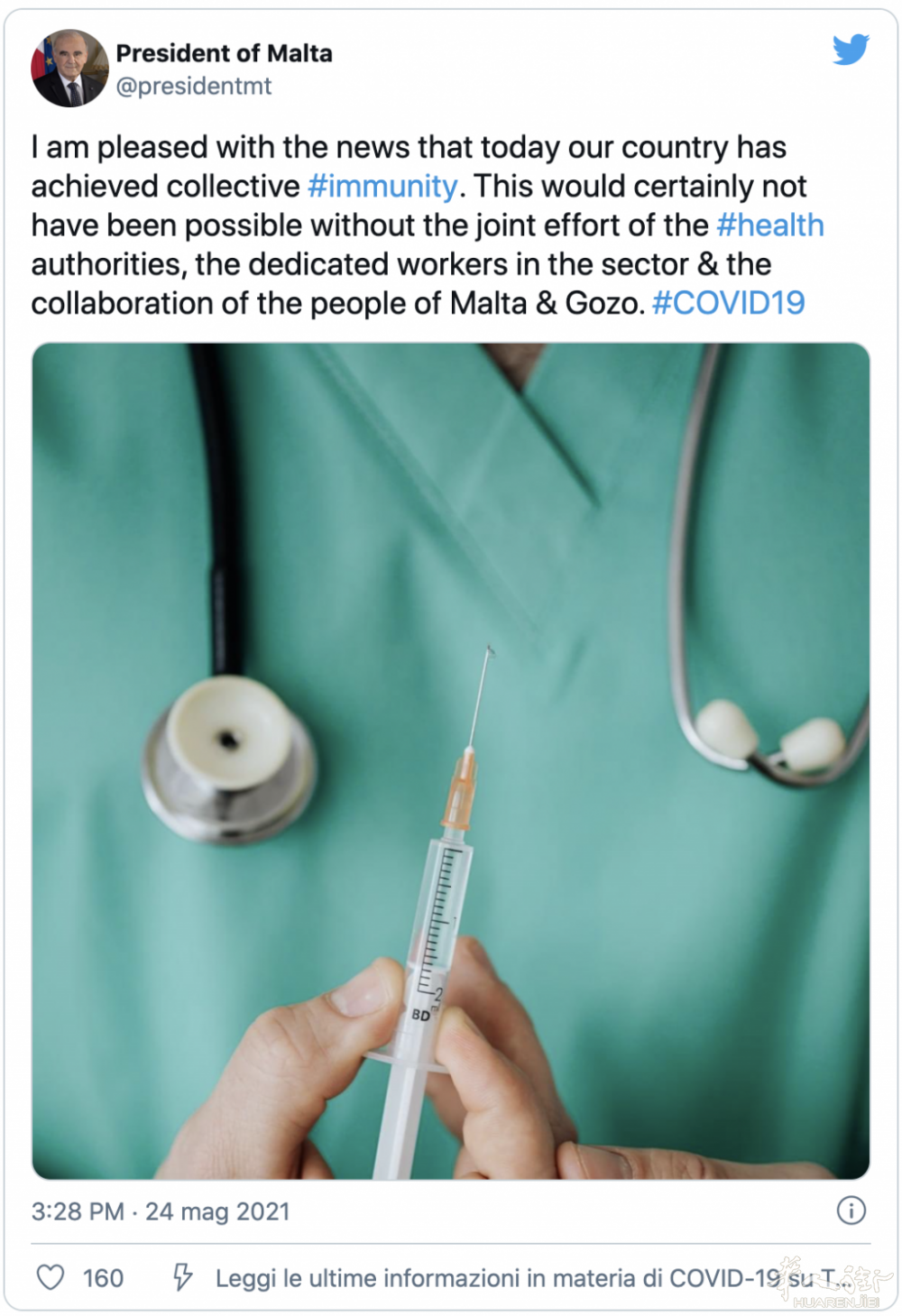Viewport: 902px width, 1316px height.
Task: Open the @presidentmt handle link
Action: (193, 87)
